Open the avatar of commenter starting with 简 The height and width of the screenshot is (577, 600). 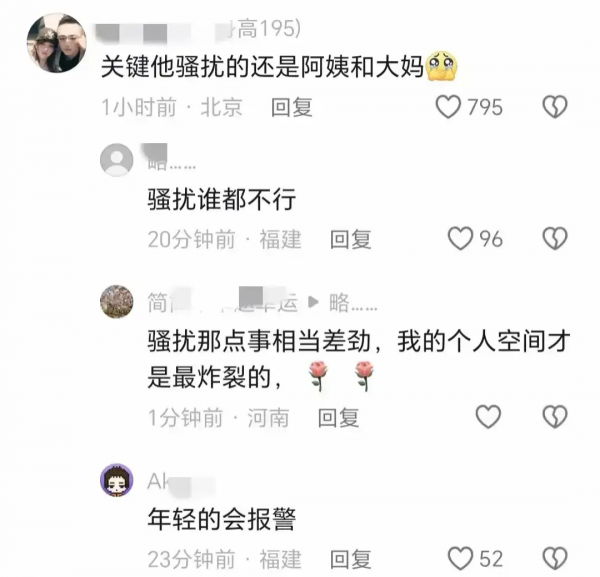tap(117, 301)
